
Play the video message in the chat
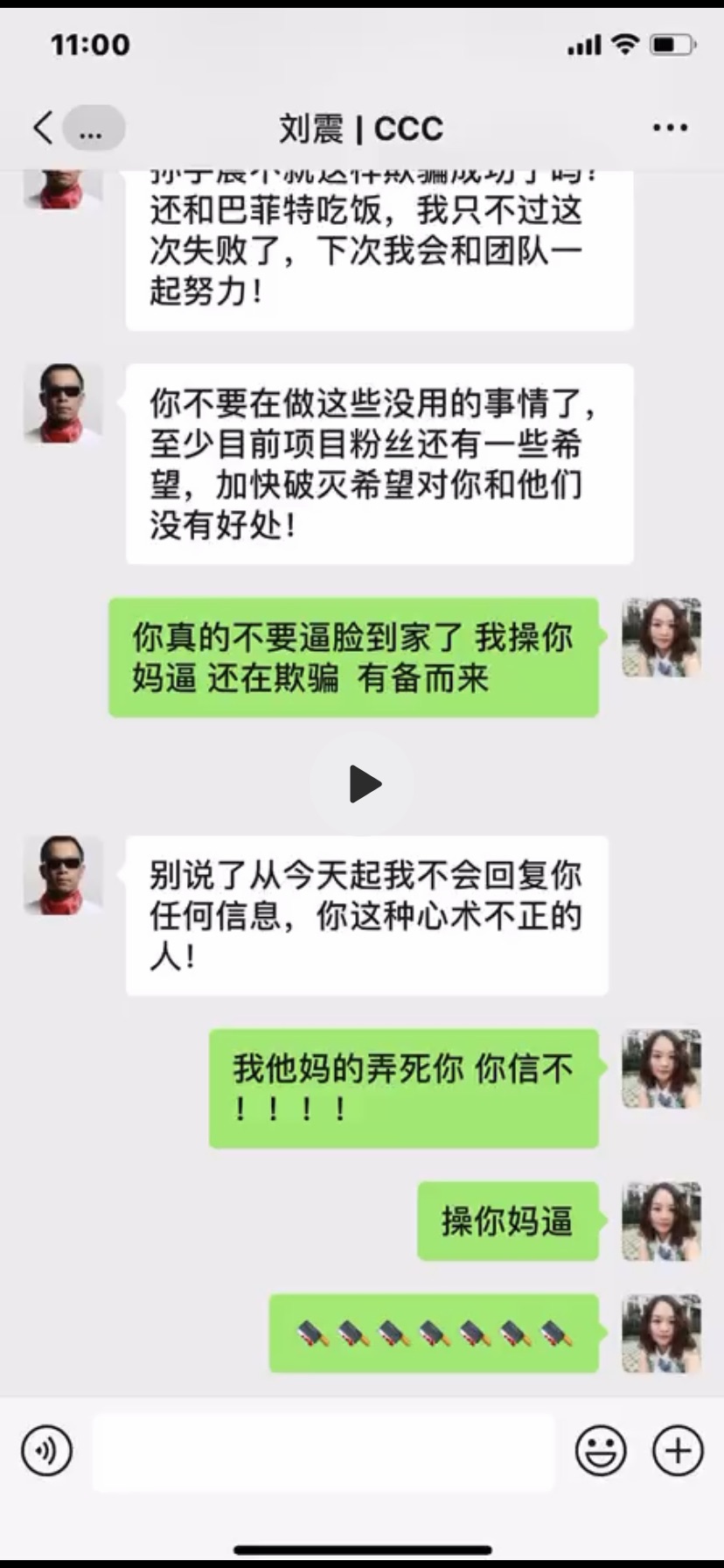pos(362,784)
